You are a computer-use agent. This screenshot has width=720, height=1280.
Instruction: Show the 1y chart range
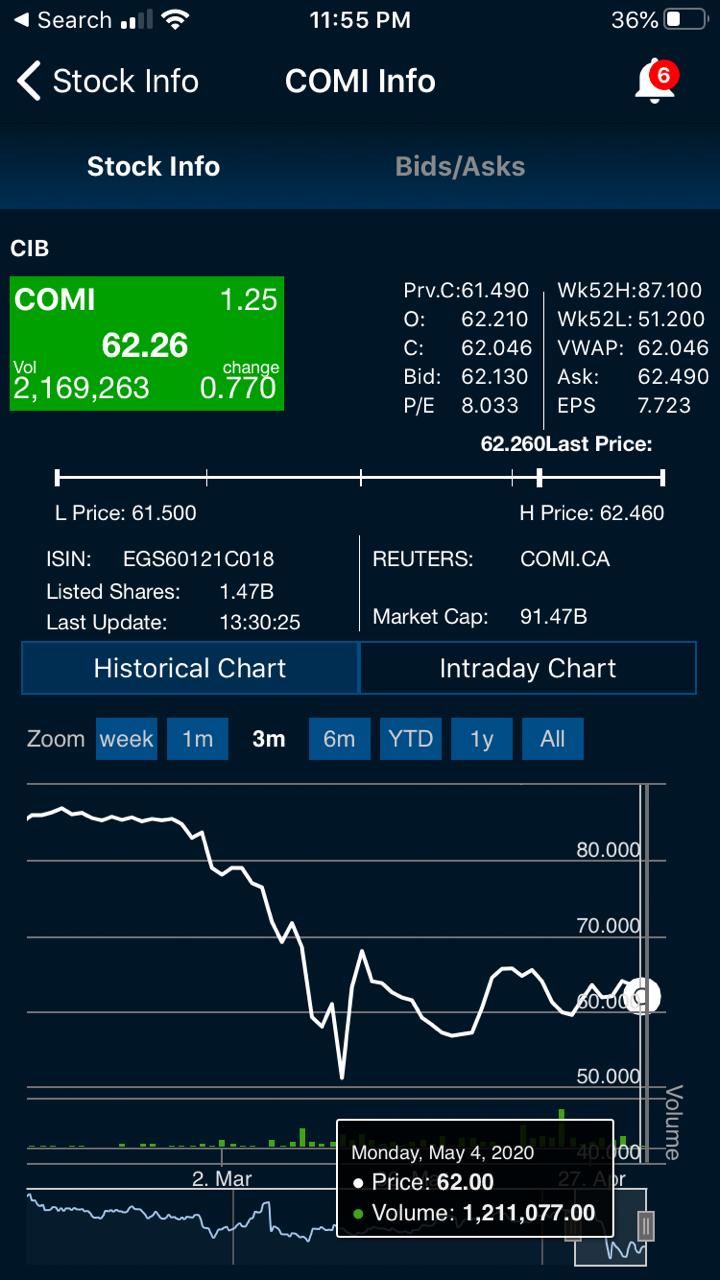pos(482,739)
